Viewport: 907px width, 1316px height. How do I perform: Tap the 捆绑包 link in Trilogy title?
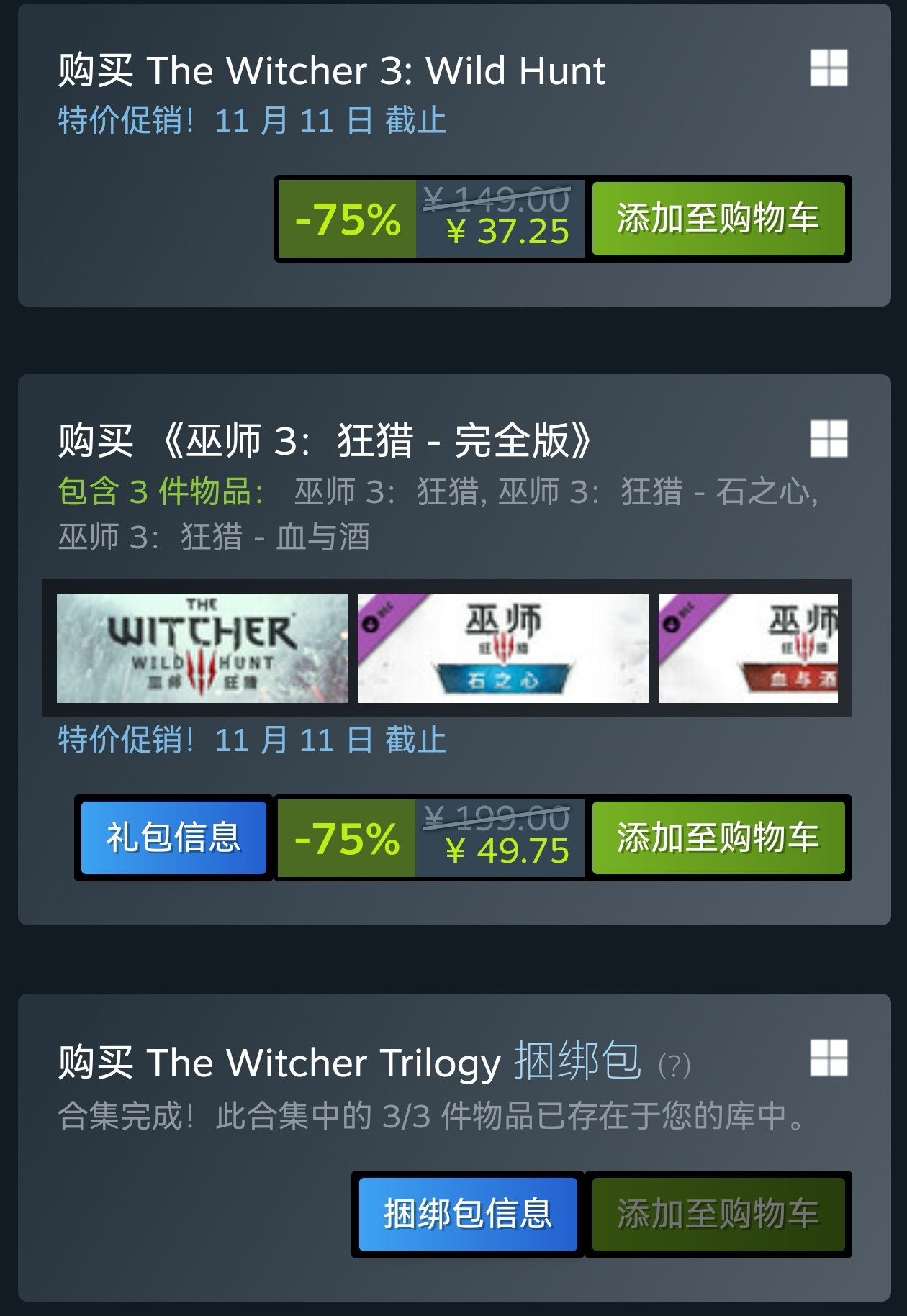pos(577,1062)
